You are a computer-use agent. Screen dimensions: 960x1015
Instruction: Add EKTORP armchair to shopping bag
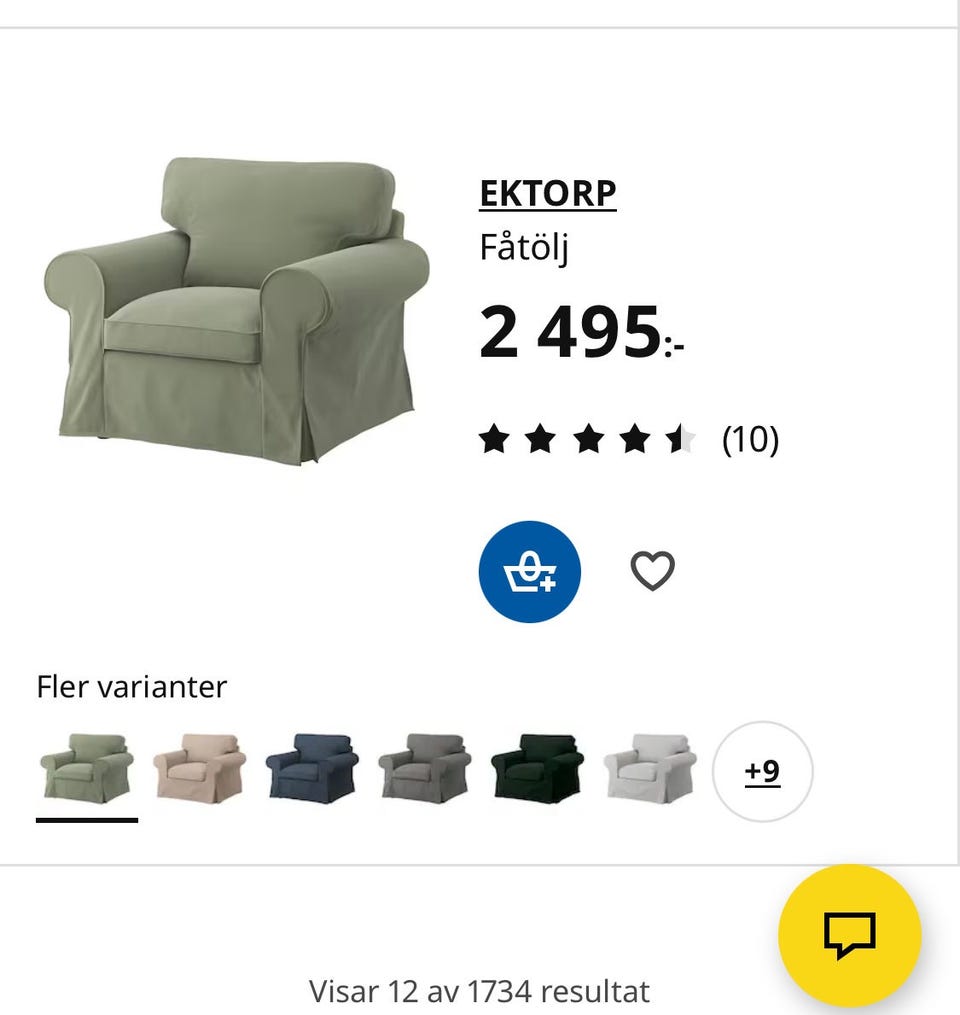529,571
